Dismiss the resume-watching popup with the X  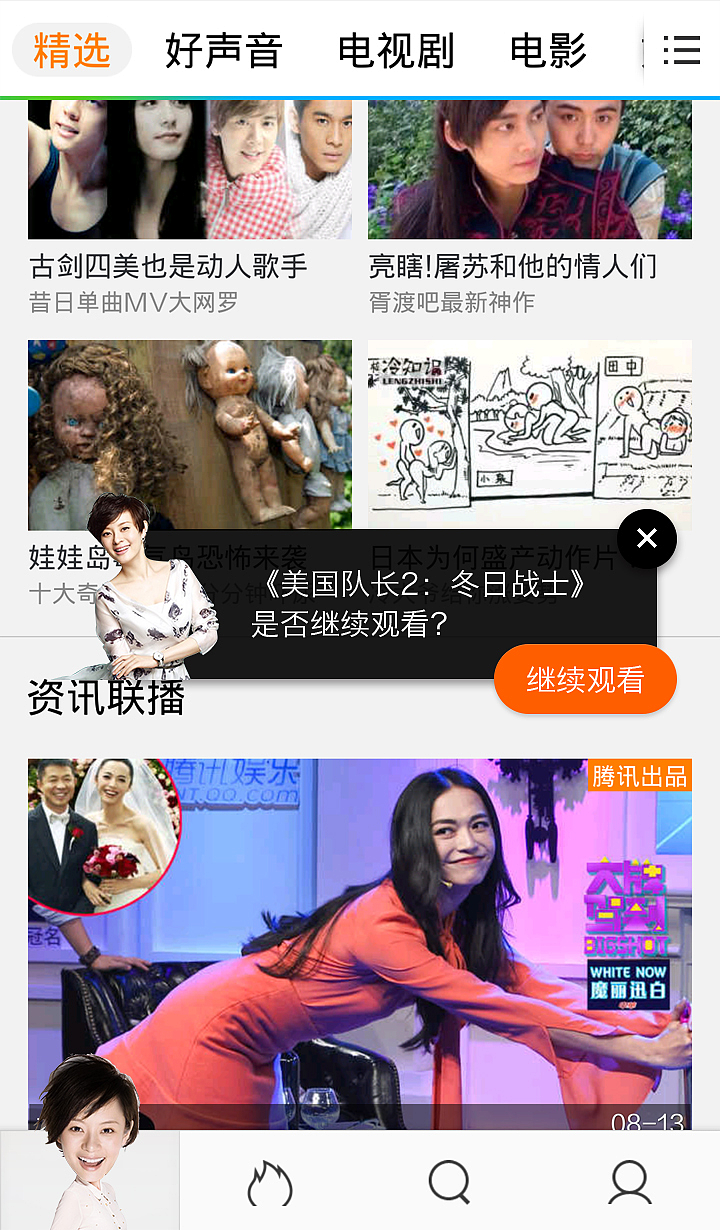(x=646, y=538)
